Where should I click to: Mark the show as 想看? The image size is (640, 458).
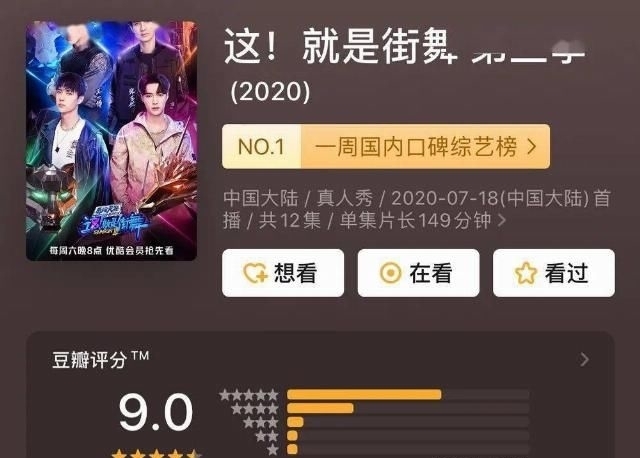pos(283,273)
